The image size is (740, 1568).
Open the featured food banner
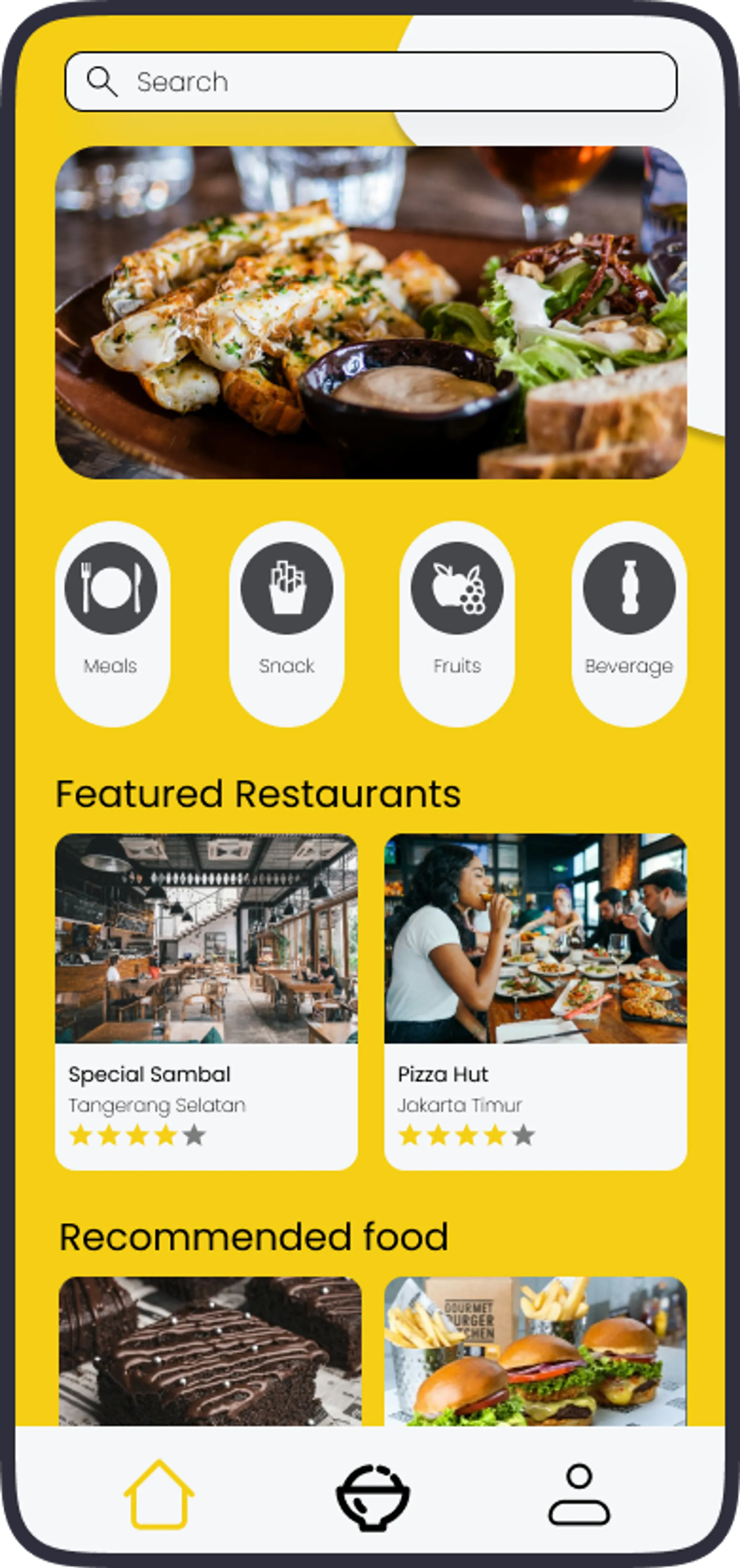point(371,312)
